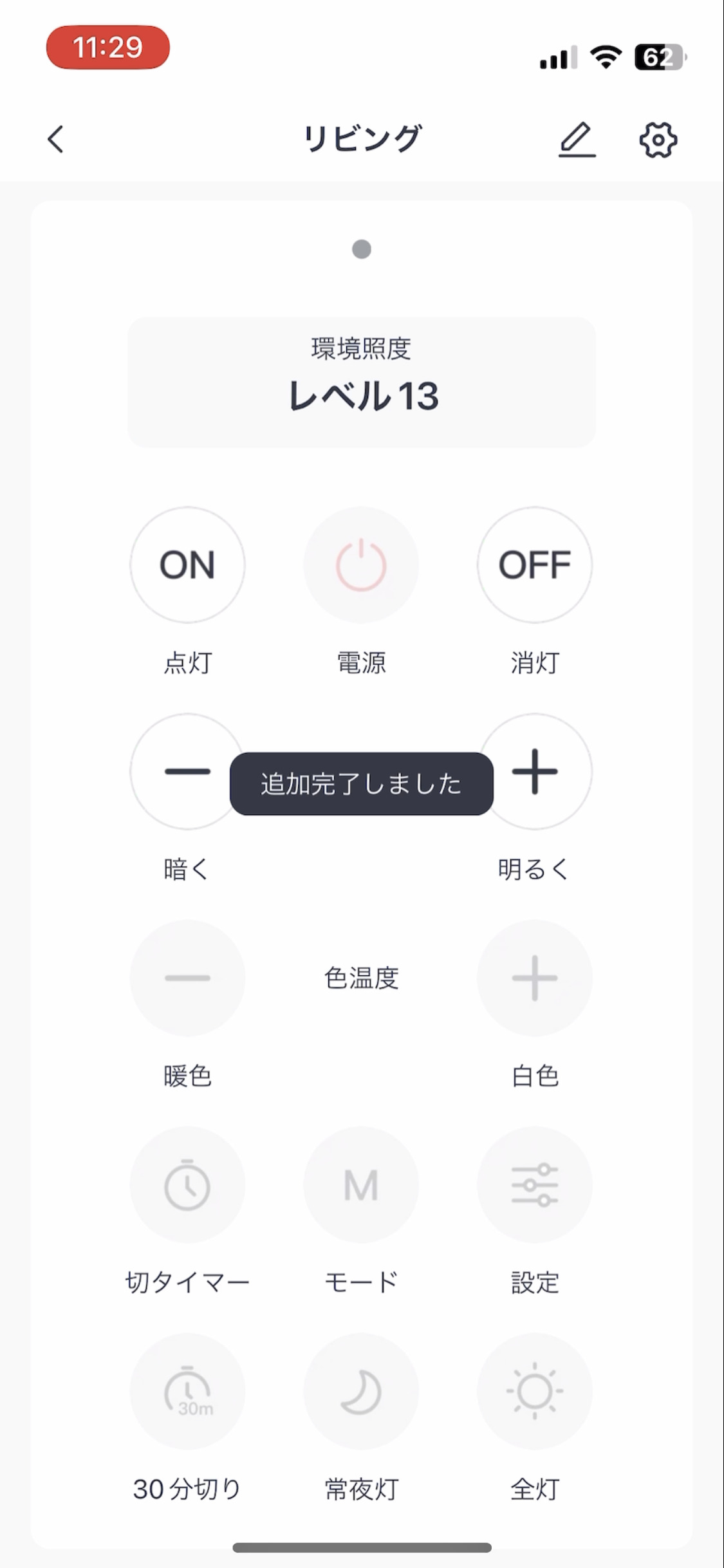Viewport: 724px width, 1568px height.
Task: Switch to night light mode 常夜灯
Action: pyautogui.click(x=362, y=1392)
